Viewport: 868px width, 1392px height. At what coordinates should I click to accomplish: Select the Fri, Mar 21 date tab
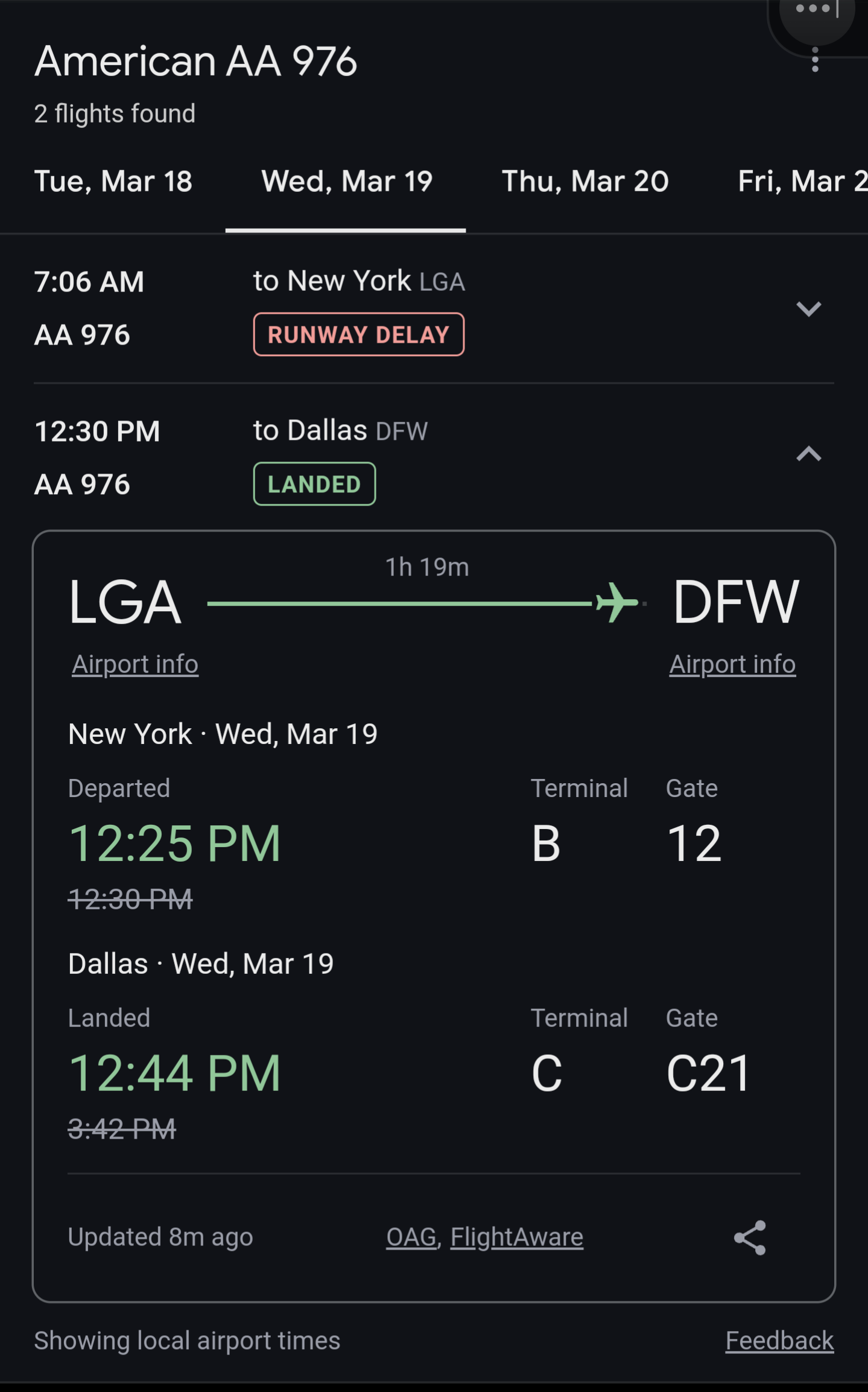(x=803, y=181)
